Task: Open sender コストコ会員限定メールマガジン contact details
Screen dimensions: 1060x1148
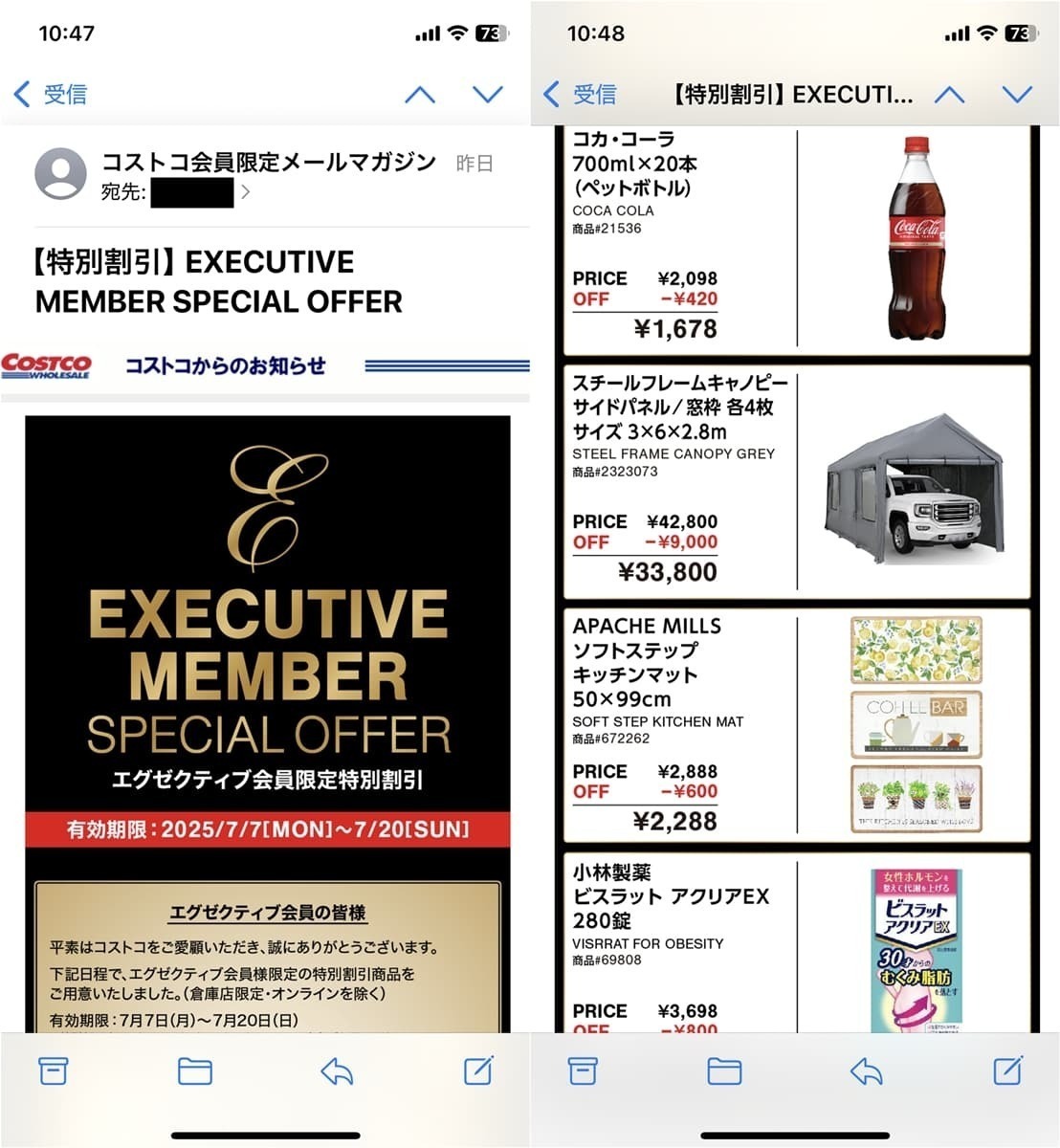Action: 269,163
